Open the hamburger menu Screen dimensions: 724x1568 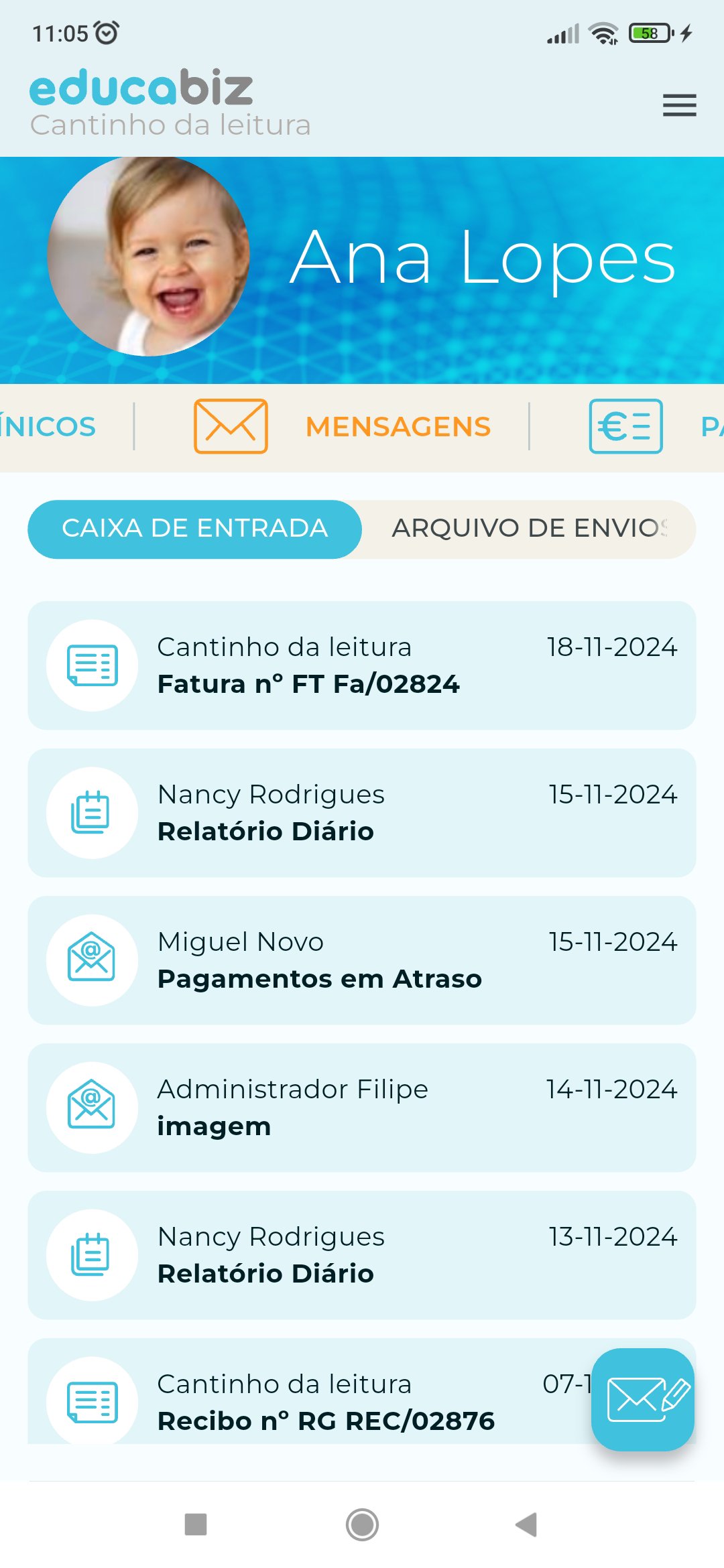click(x=679, y=105)
